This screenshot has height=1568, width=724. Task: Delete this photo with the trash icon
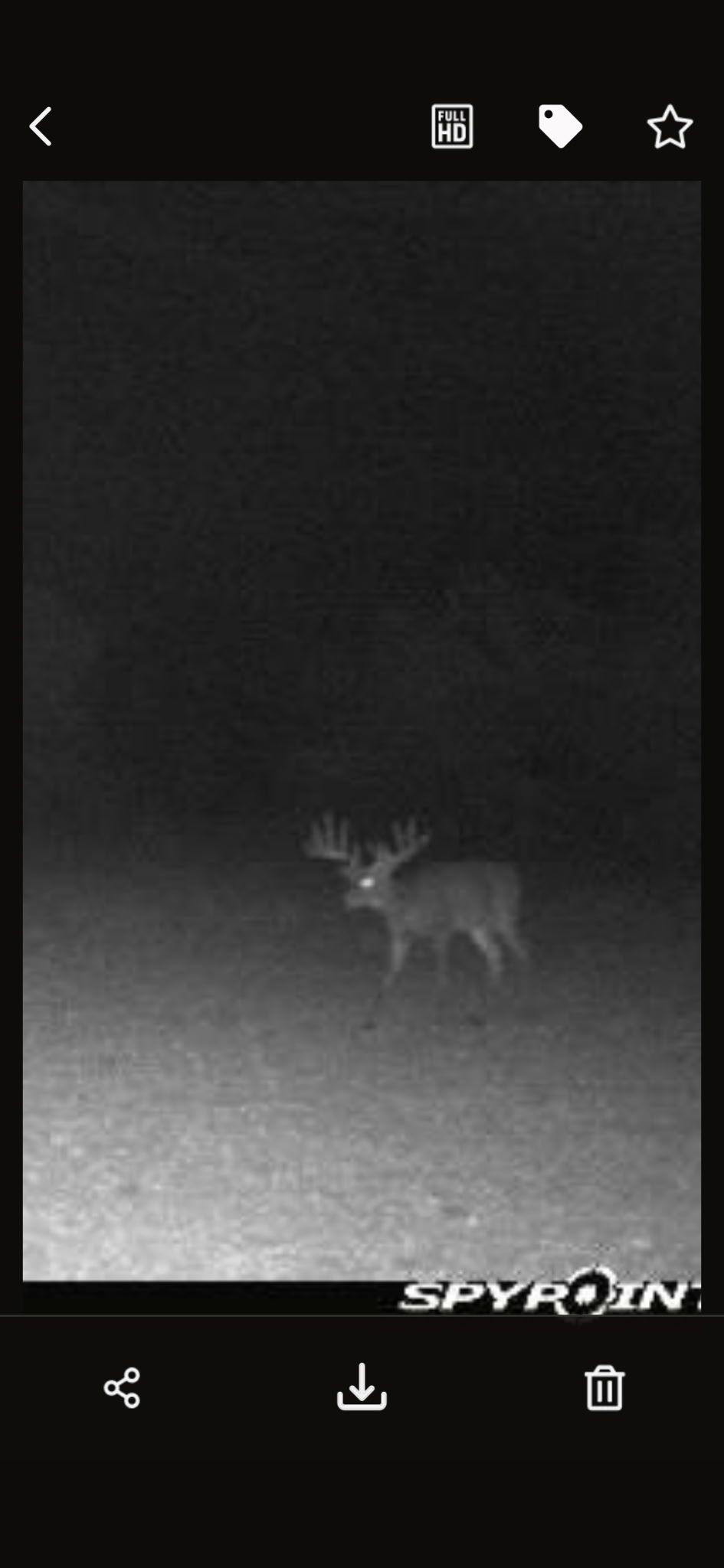(604, 1387)
